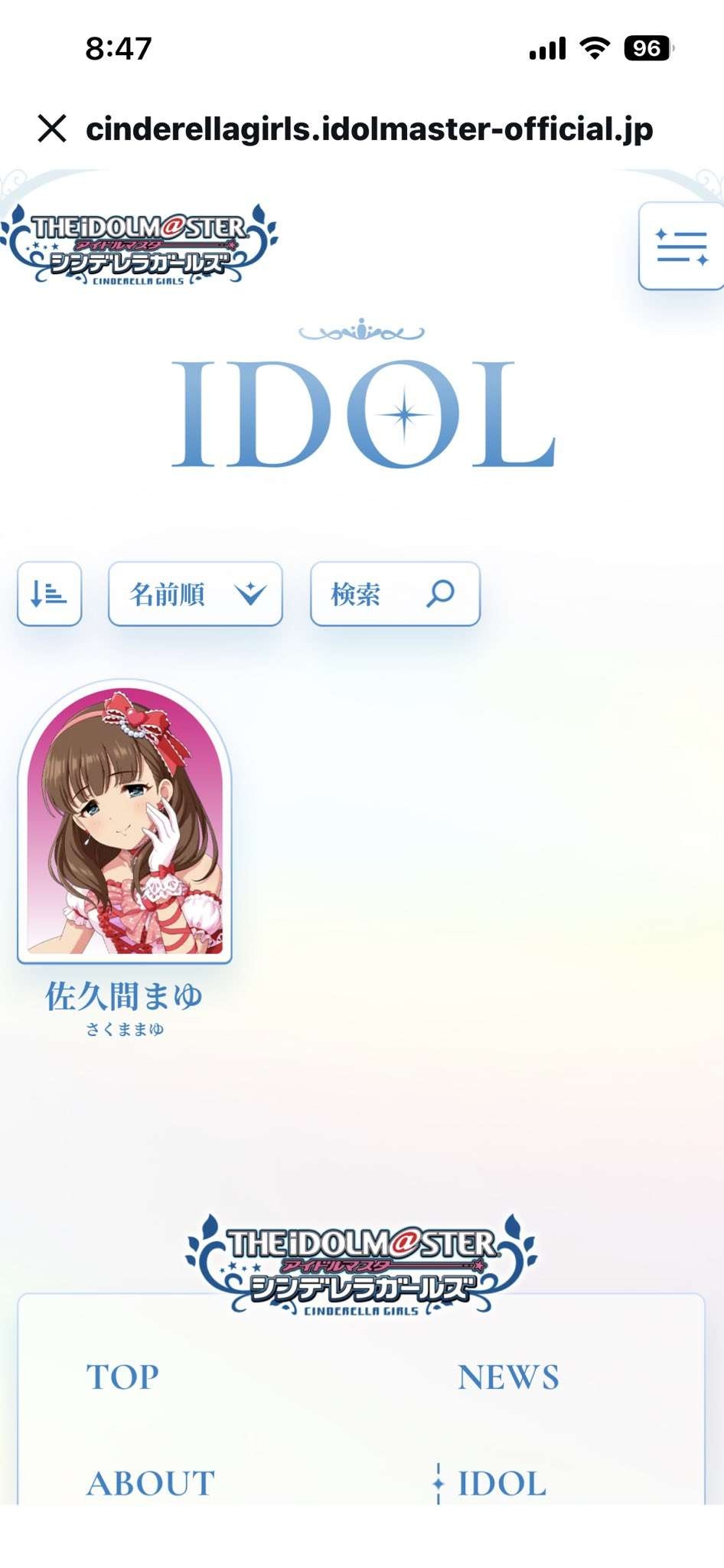Open the ABOUT footer link

click(151, 1483)
